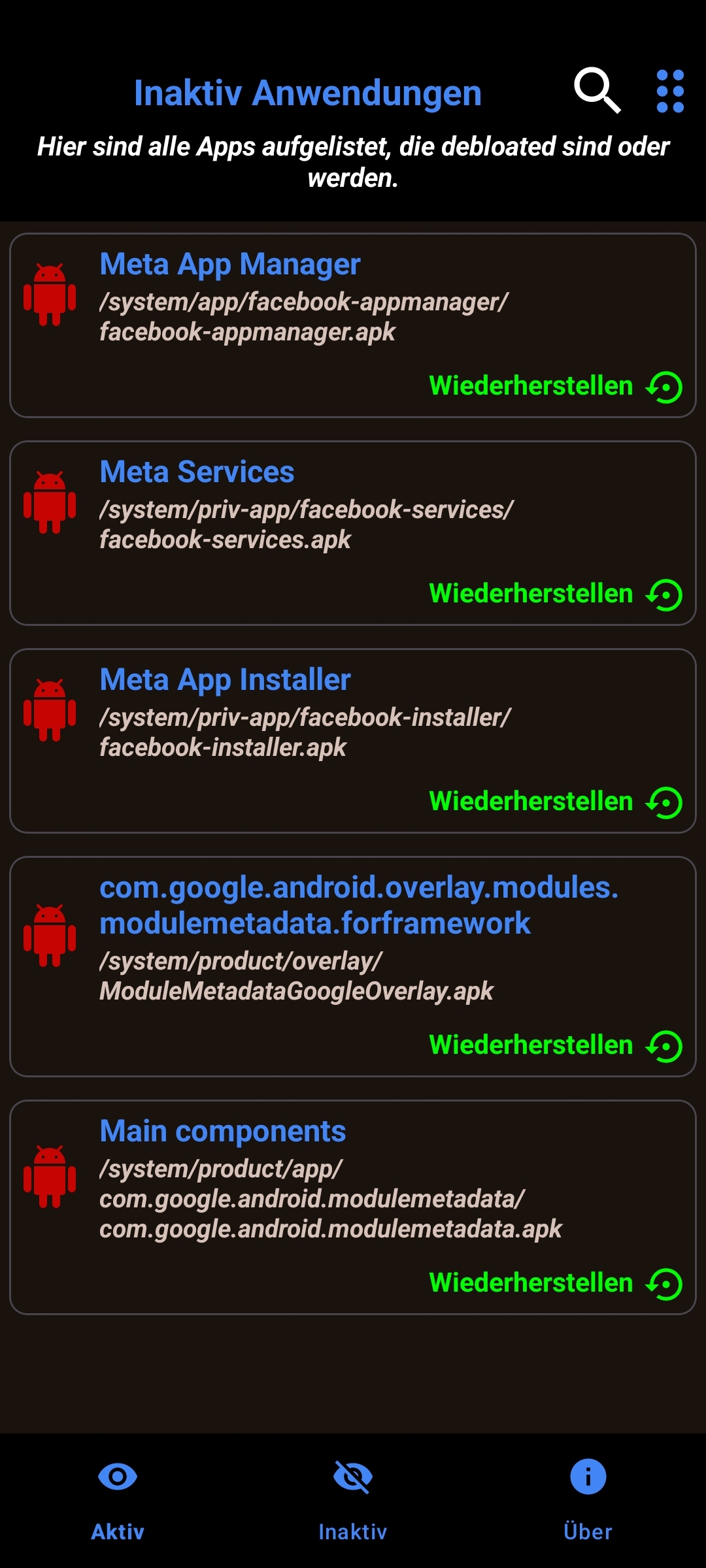Restore Main components
This screenshot has height=1568, width=706.
tap(555, 1283)
